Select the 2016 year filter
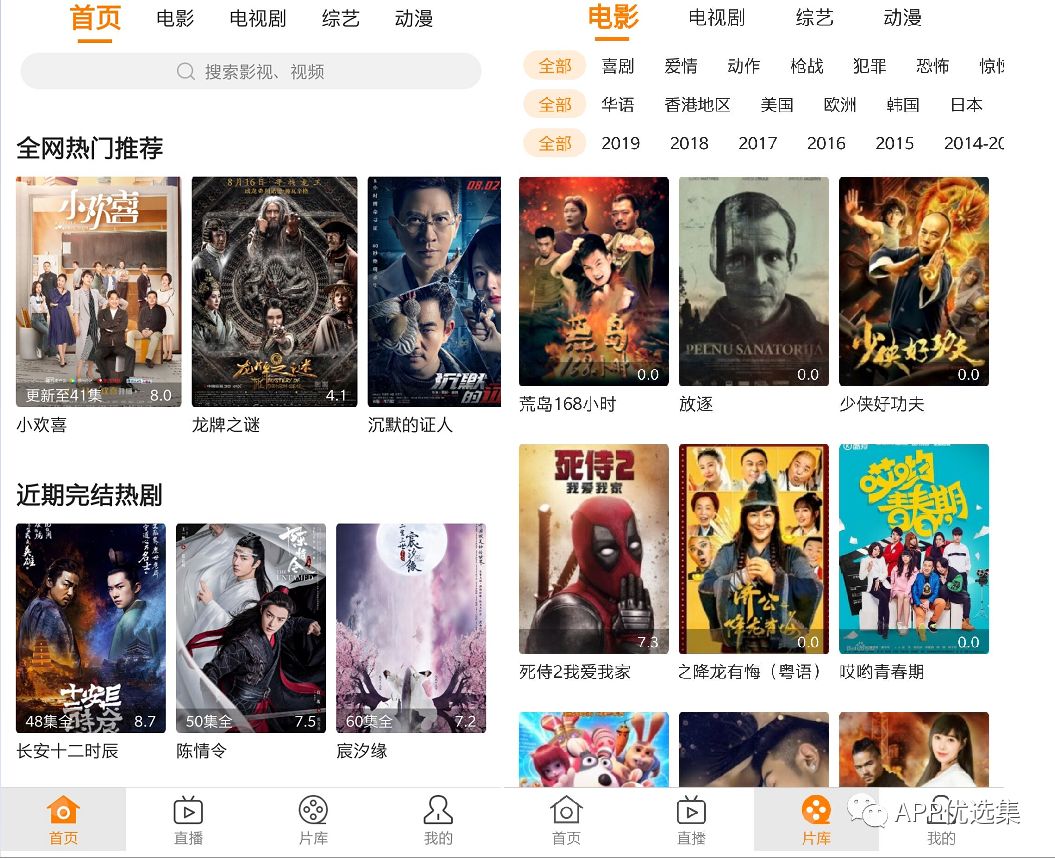Image resolution: width=1055 pixels, height=859 pixels. tap(826, 143)
